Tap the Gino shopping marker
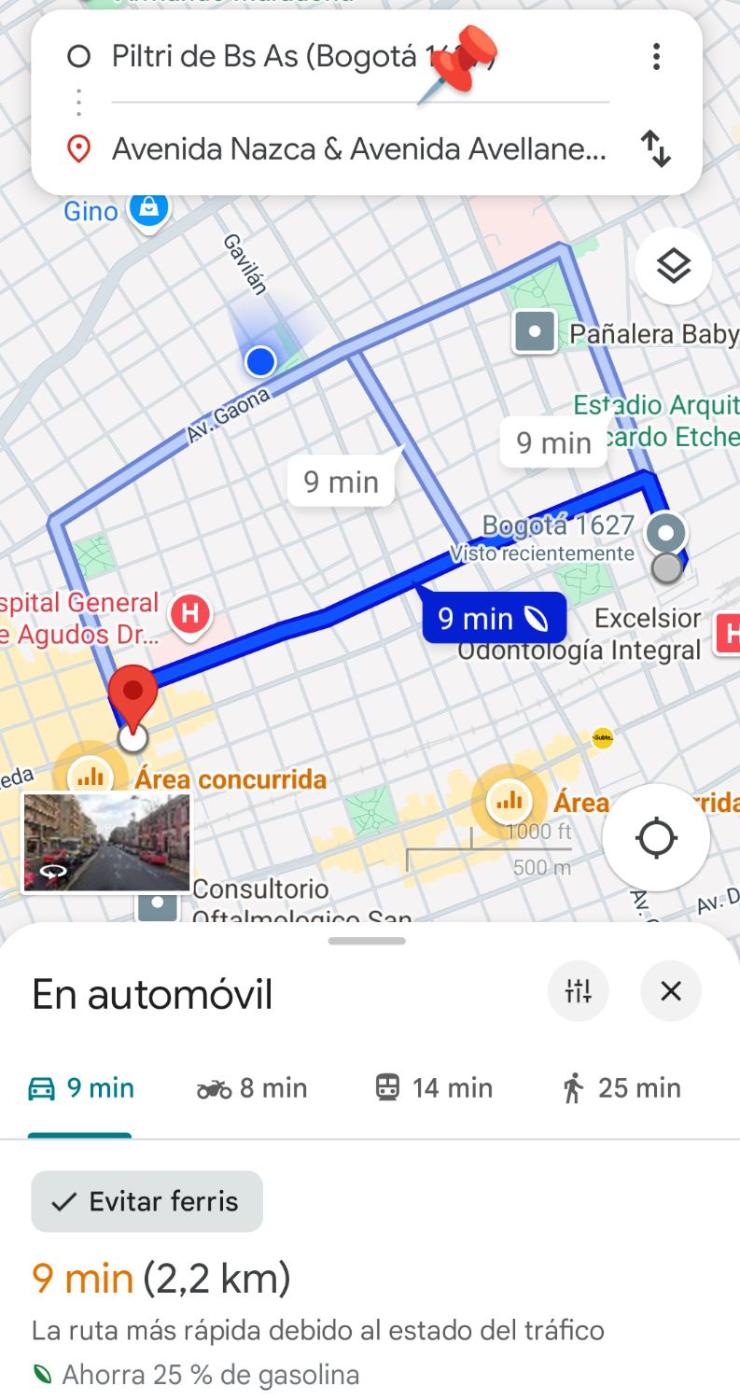 (149, 209)
